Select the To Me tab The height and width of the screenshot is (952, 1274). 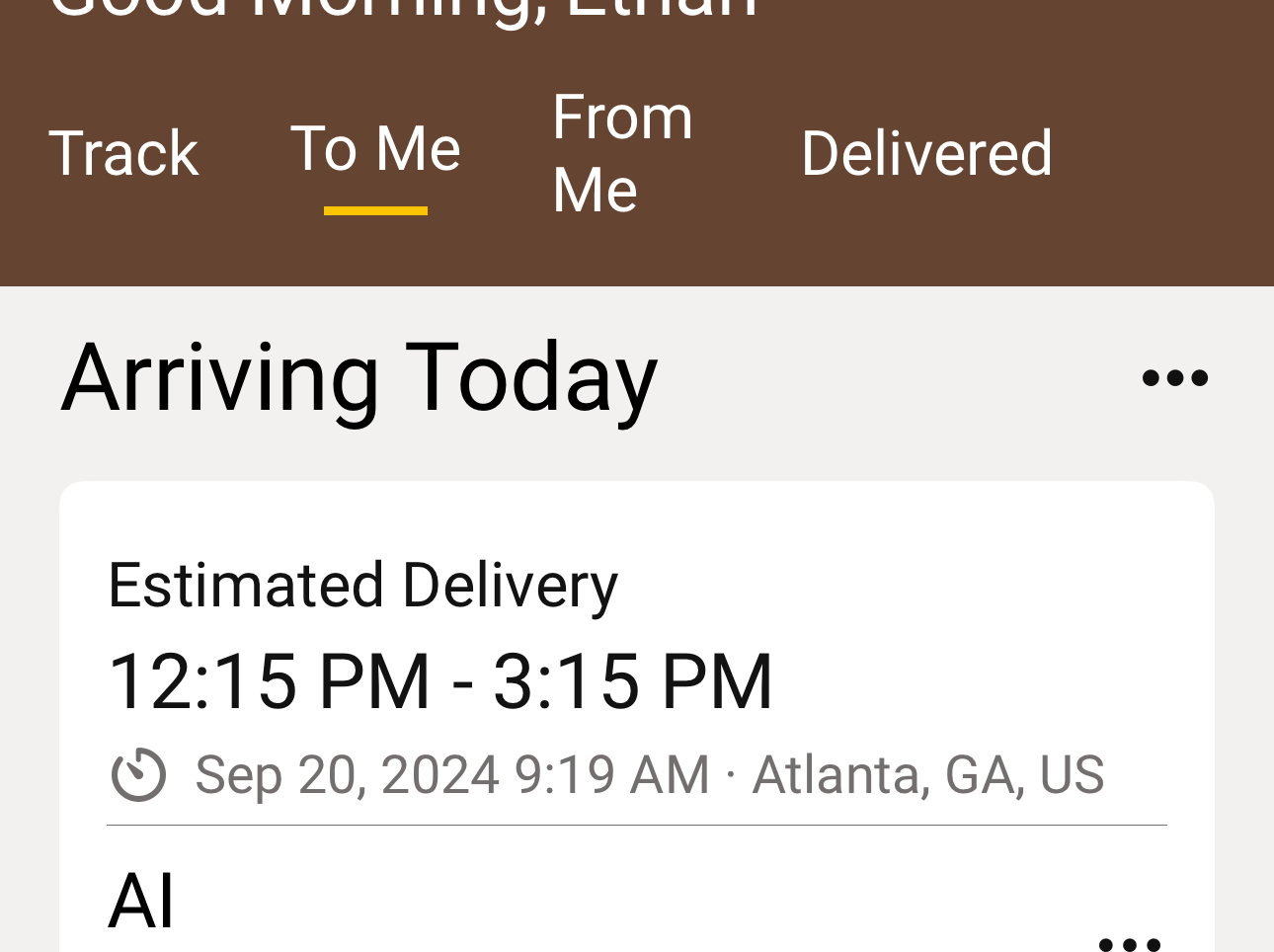[375, 150]
